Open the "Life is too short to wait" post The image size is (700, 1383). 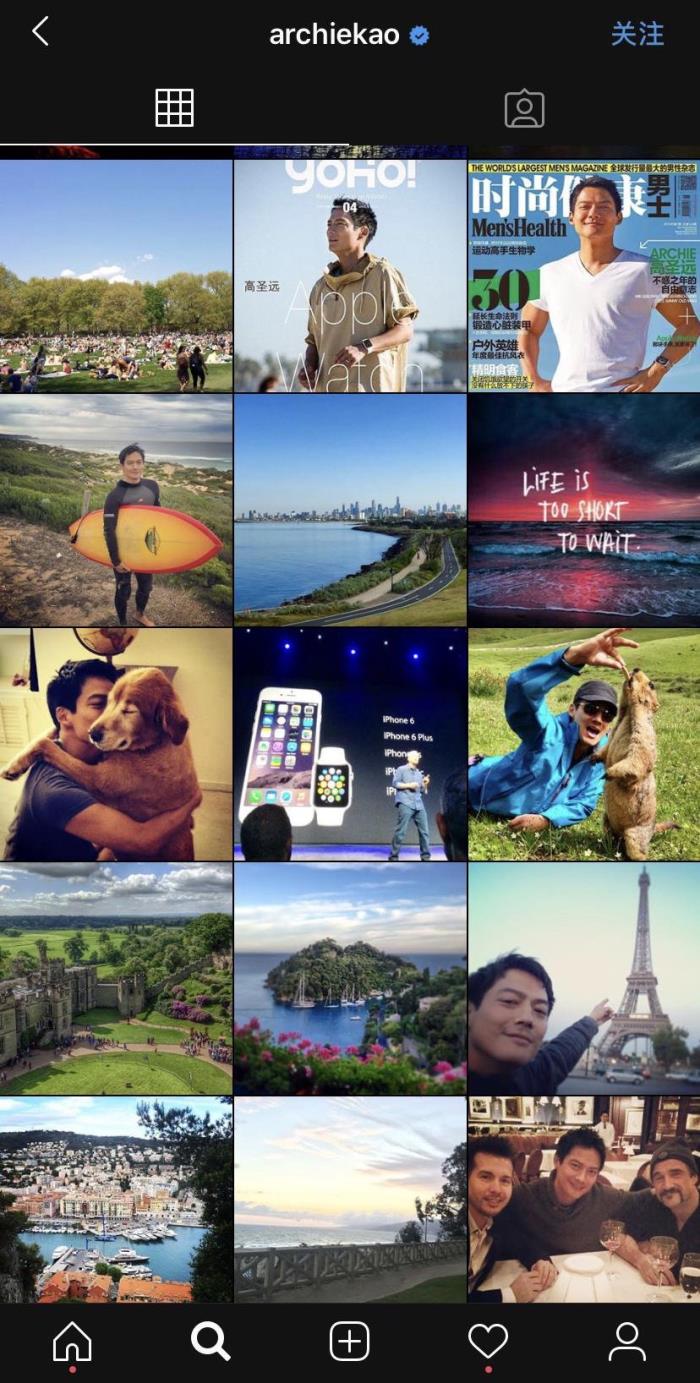(584, 510)
